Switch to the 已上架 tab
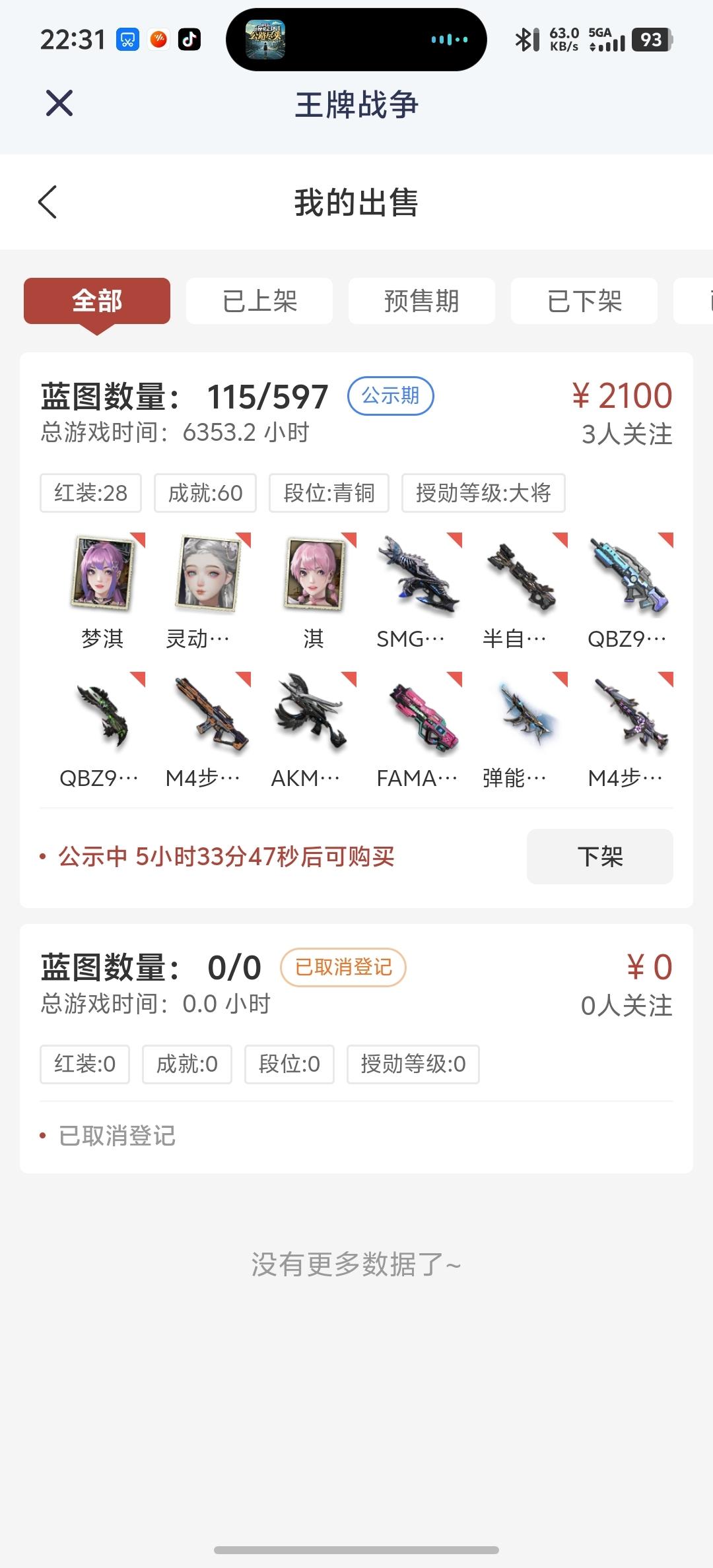 coord(260,302)
